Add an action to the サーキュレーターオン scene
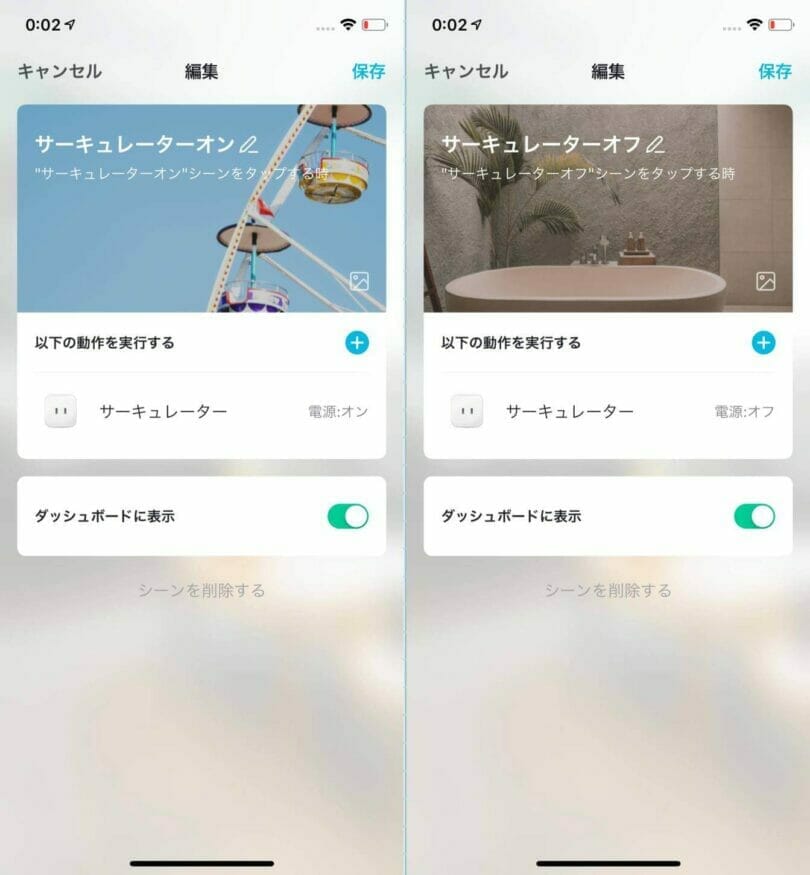 [357, 343]
